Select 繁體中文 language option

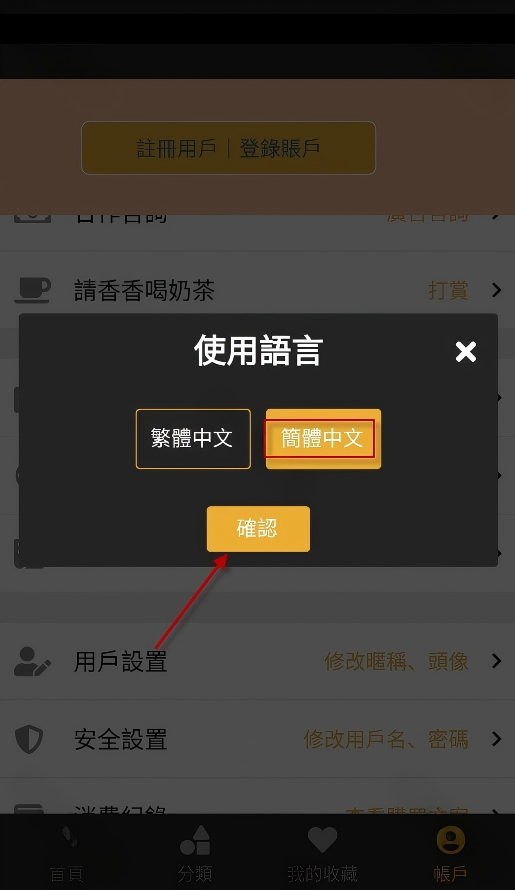193,439
